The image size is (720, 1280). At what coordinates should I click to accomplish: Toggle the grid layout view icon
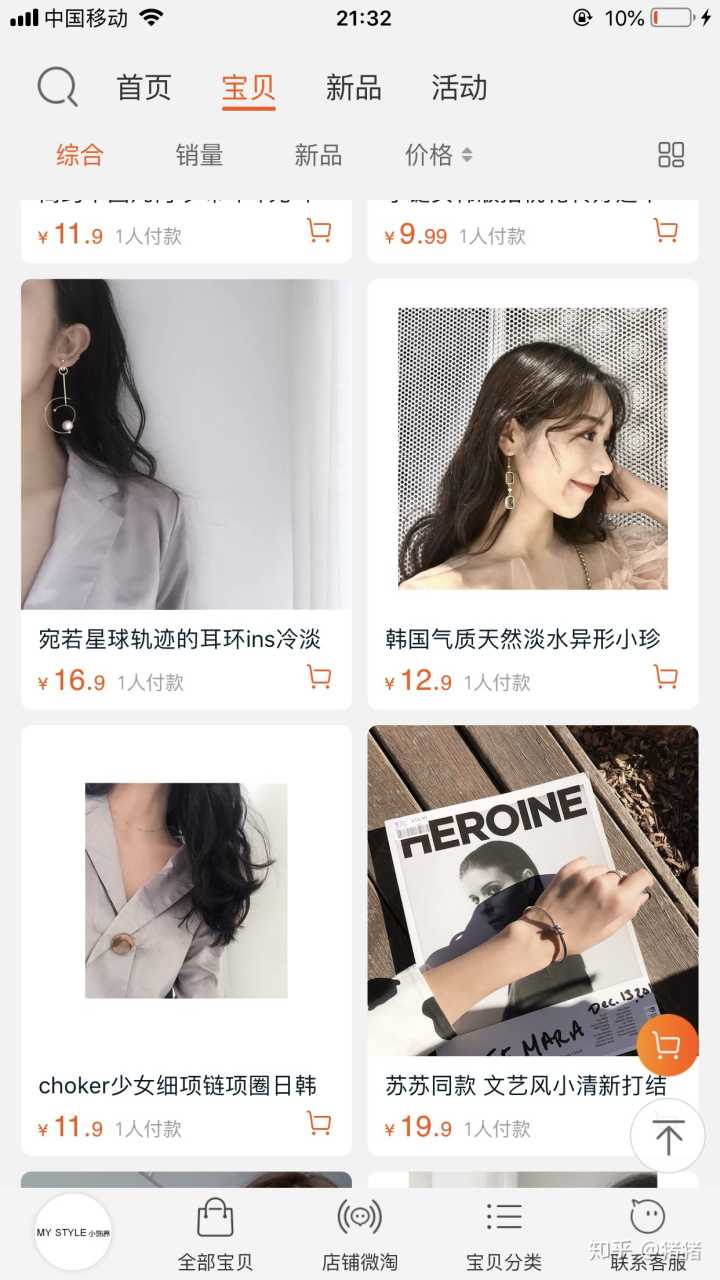pyautogui.click(x=671, y=155)
